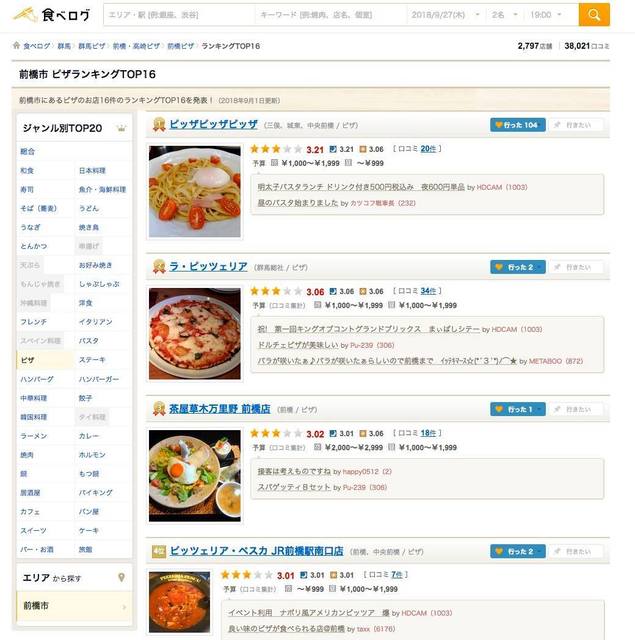The width and height of the screenshot is (635, 640).
Task: Open ピッツェリア・ペスカ JR前橋駅南口店 link
Action: point(257,551)
